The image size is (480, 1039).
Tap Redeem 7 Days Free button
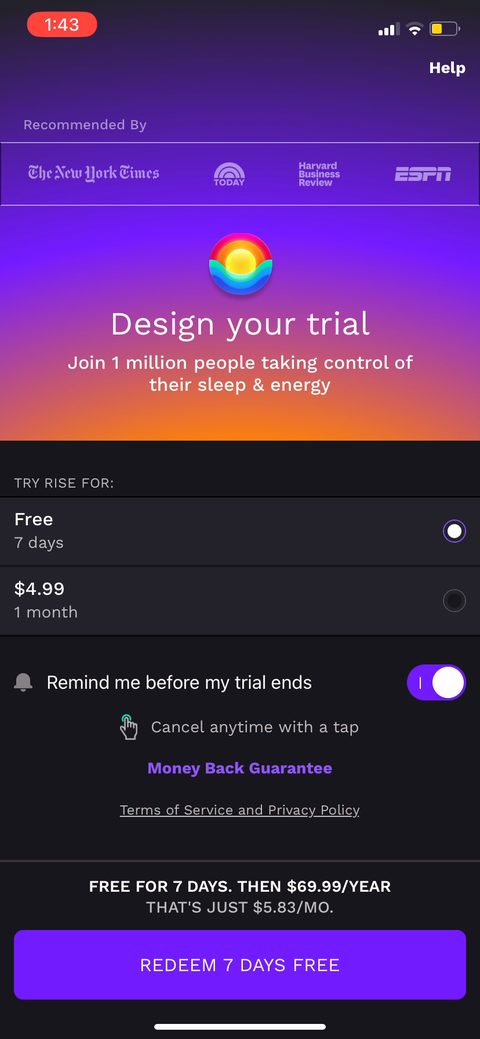(240, 965)
